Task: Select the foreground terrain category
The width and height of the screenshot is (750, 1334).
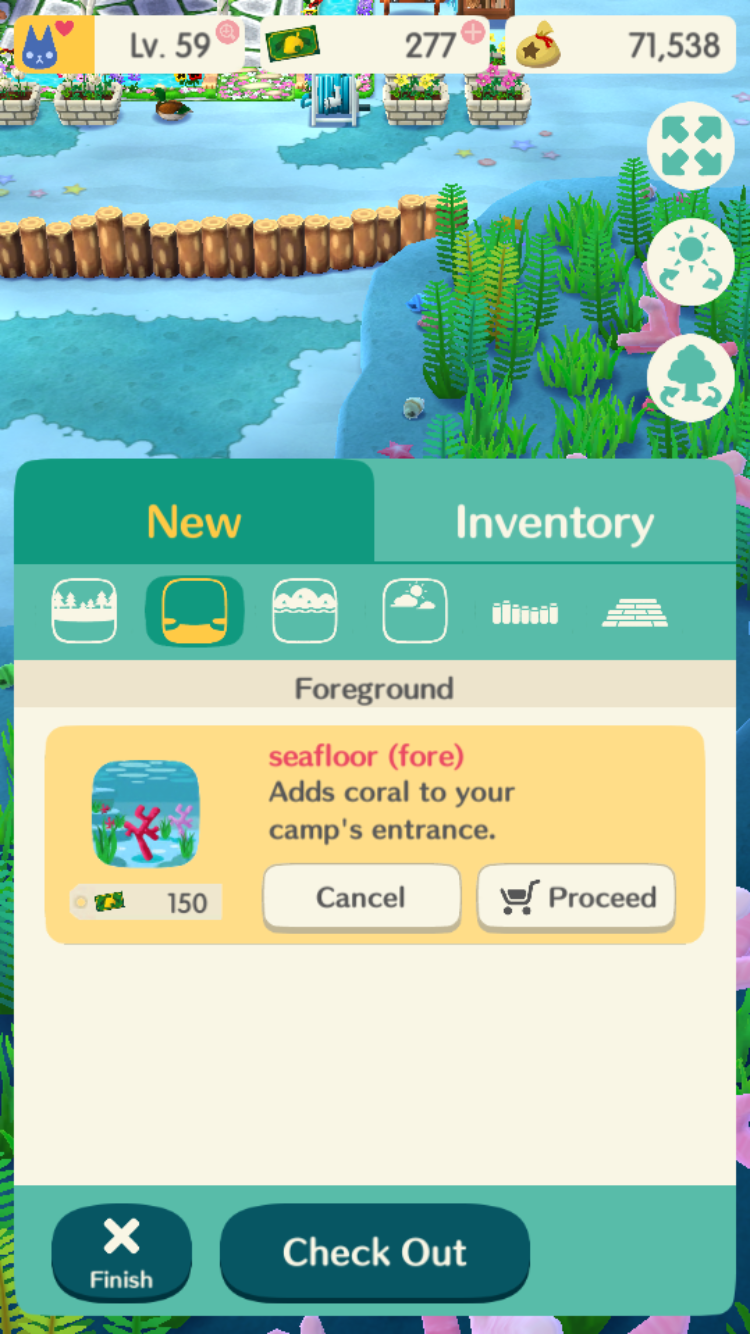Action: (194, 611)
